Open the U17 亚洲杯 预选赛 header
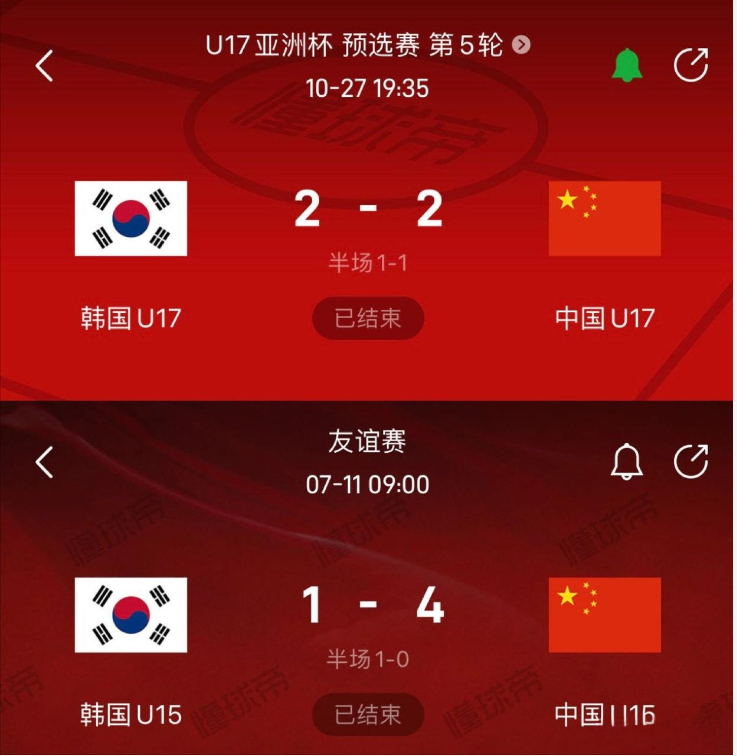The width and height of the screenshot is (737, 756). [350, 44]
